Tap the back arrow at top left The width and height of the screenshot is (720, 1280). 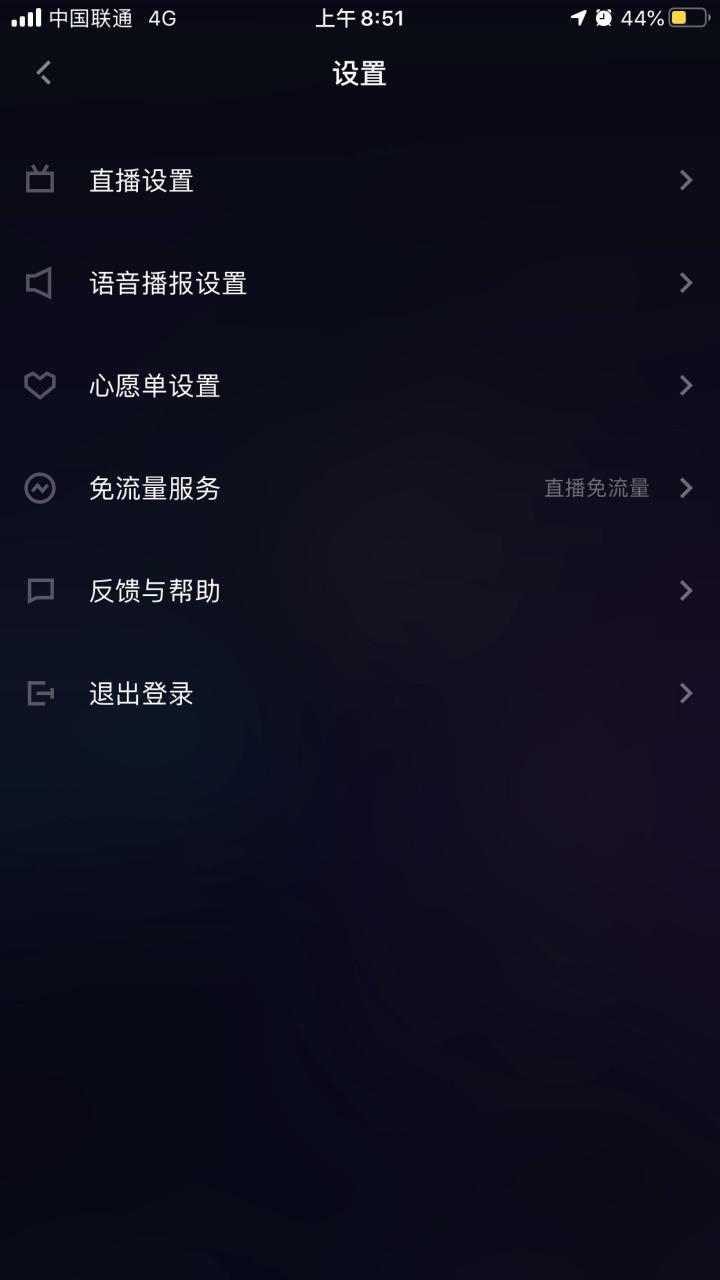(x=43, y=73)
